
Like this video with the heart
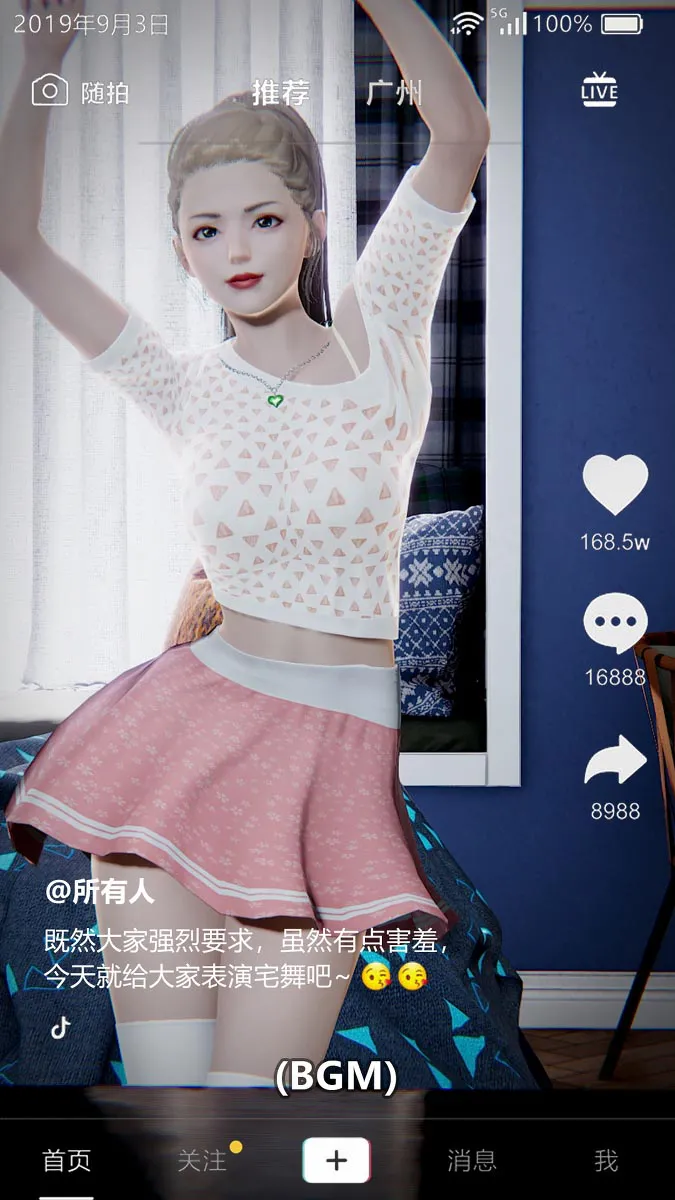[x=615, y=486]
